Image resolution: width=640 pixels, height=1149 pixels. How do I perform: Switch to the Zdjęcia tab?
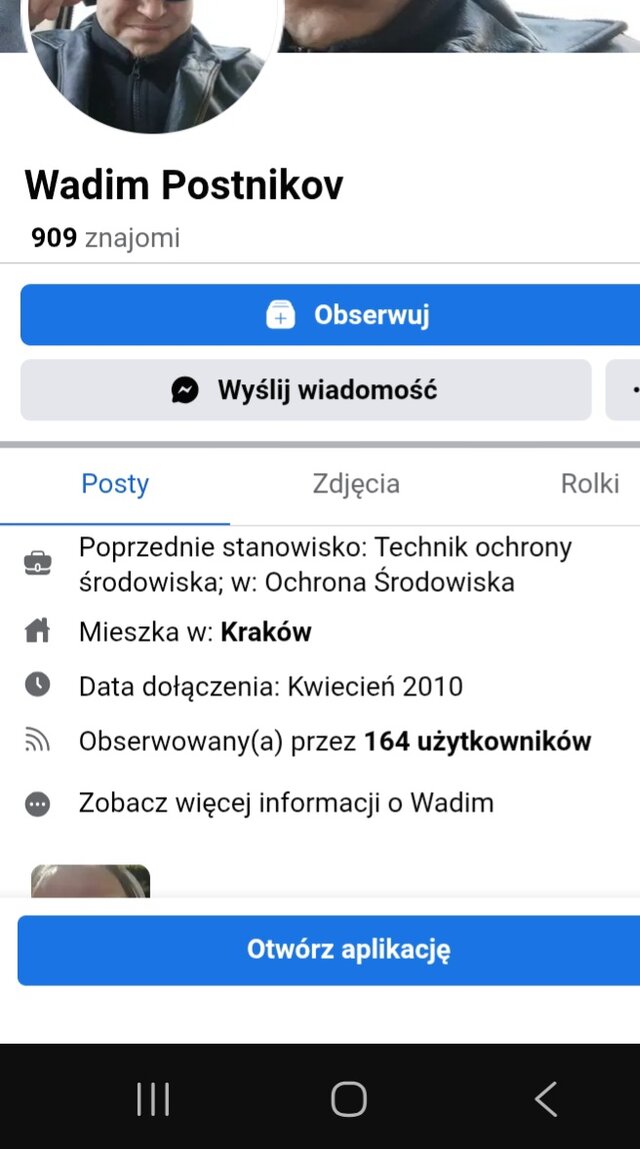click(356, 484)
